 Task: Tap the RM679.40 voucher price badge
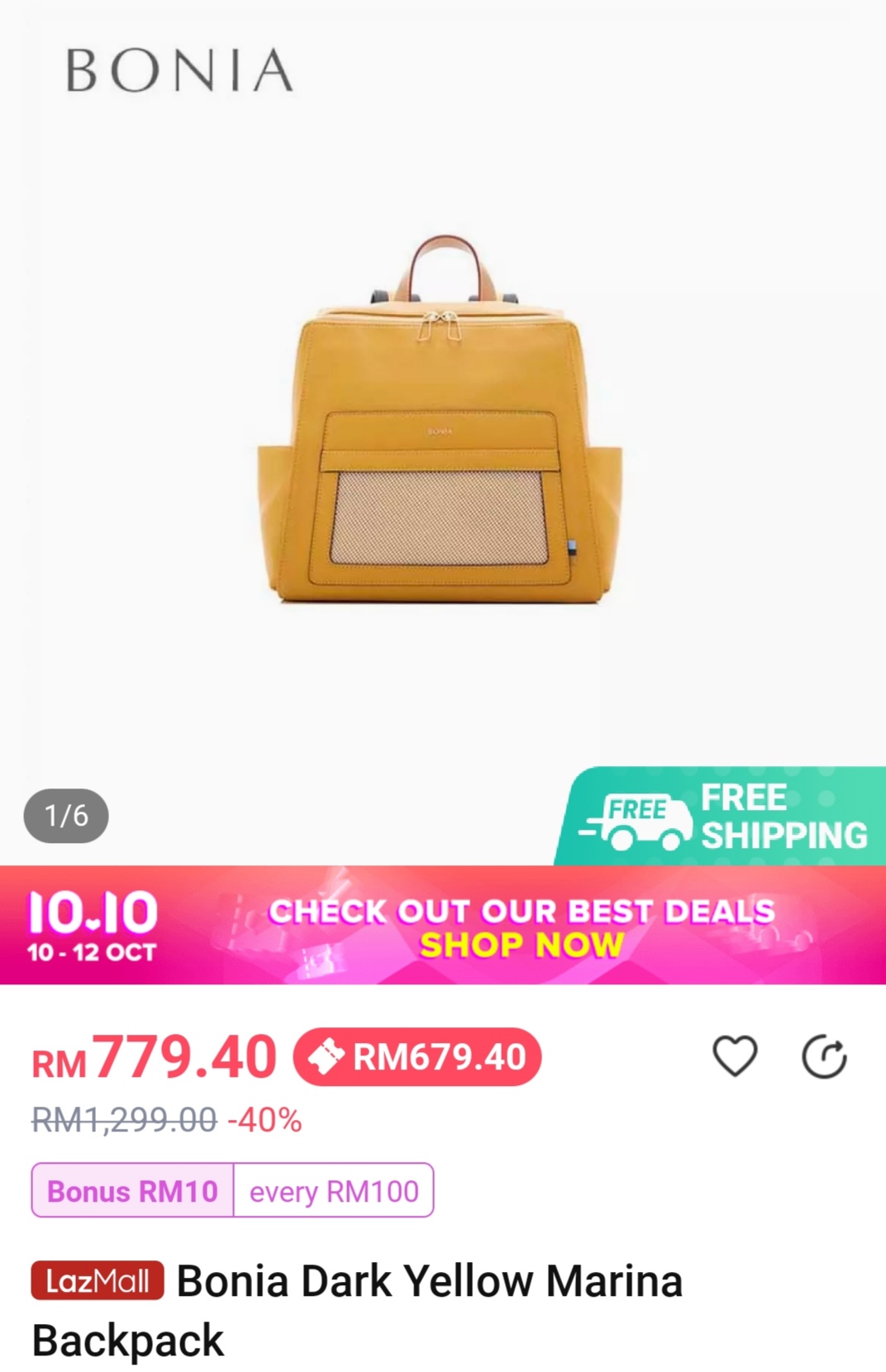pos(417,1057)
